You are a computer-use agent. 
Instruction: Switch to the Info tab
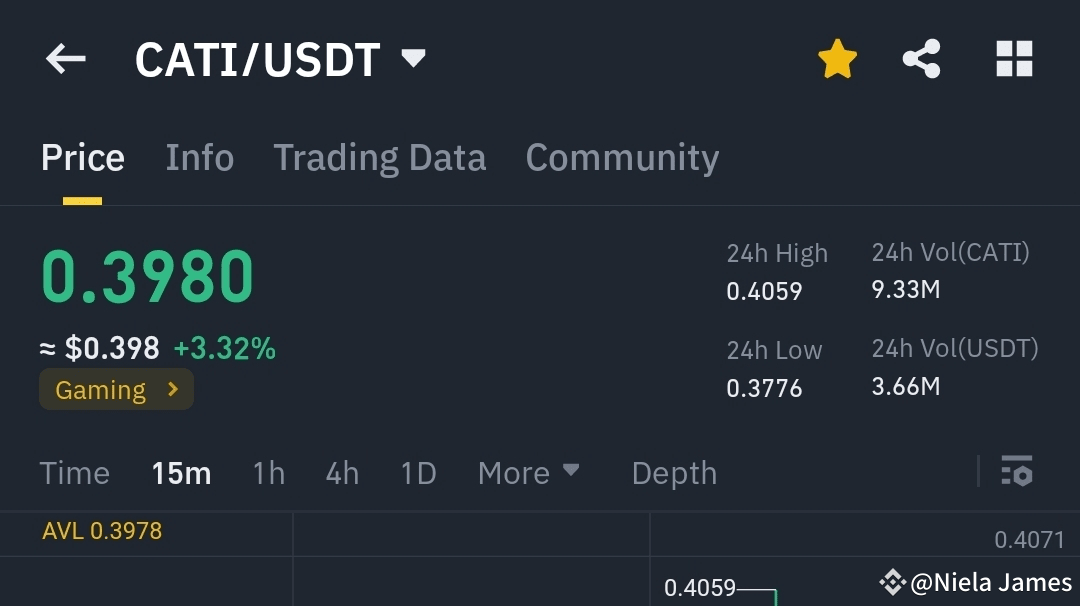click(200, 158)
